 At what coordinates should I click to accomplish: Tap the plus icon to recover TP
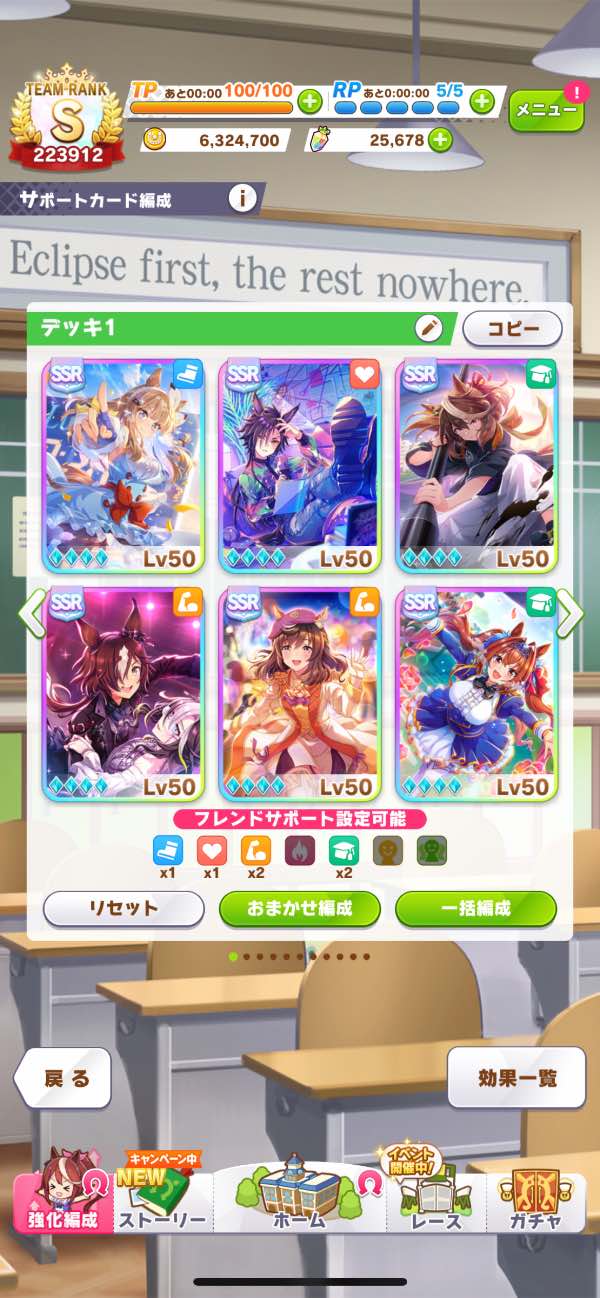click(309, 101)
